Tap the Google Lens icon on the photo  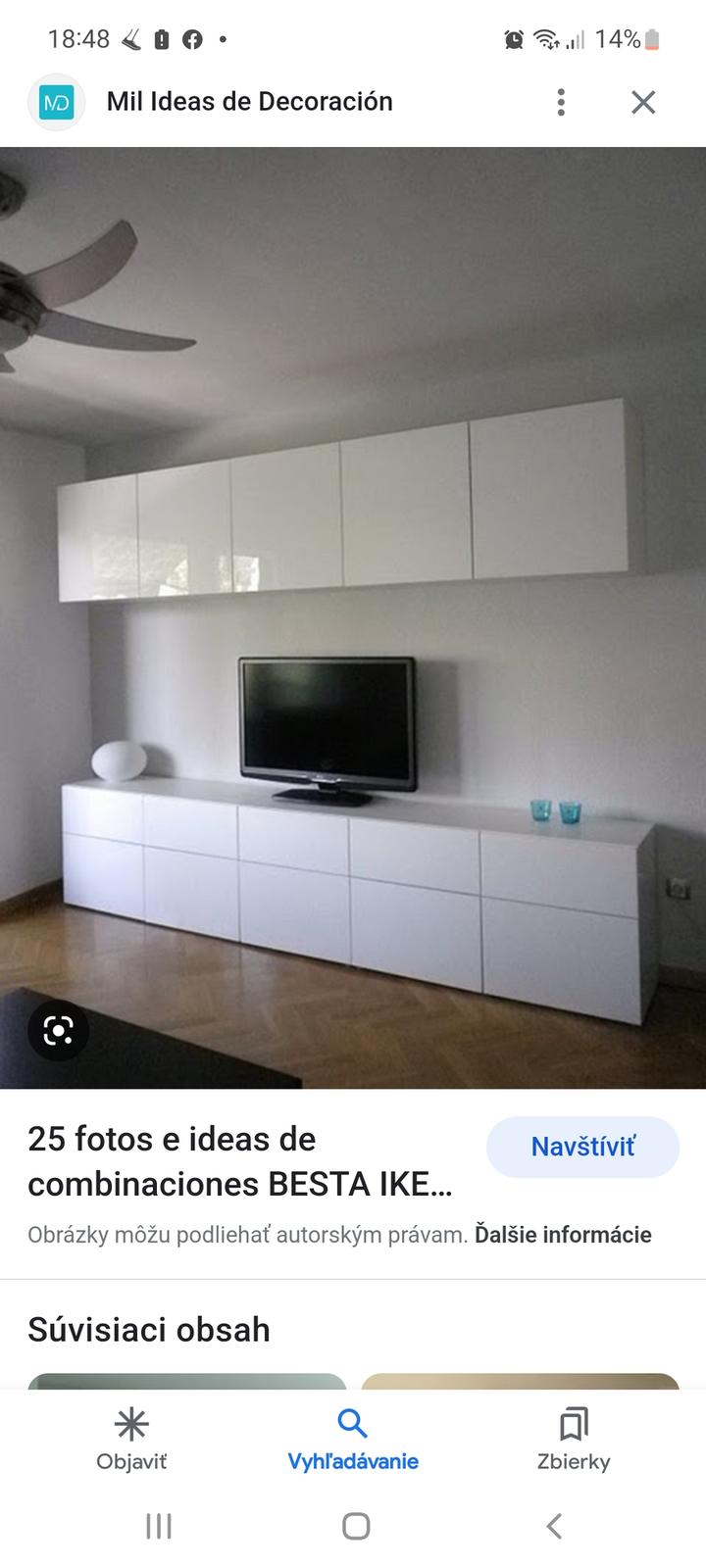click(59, 1031)
